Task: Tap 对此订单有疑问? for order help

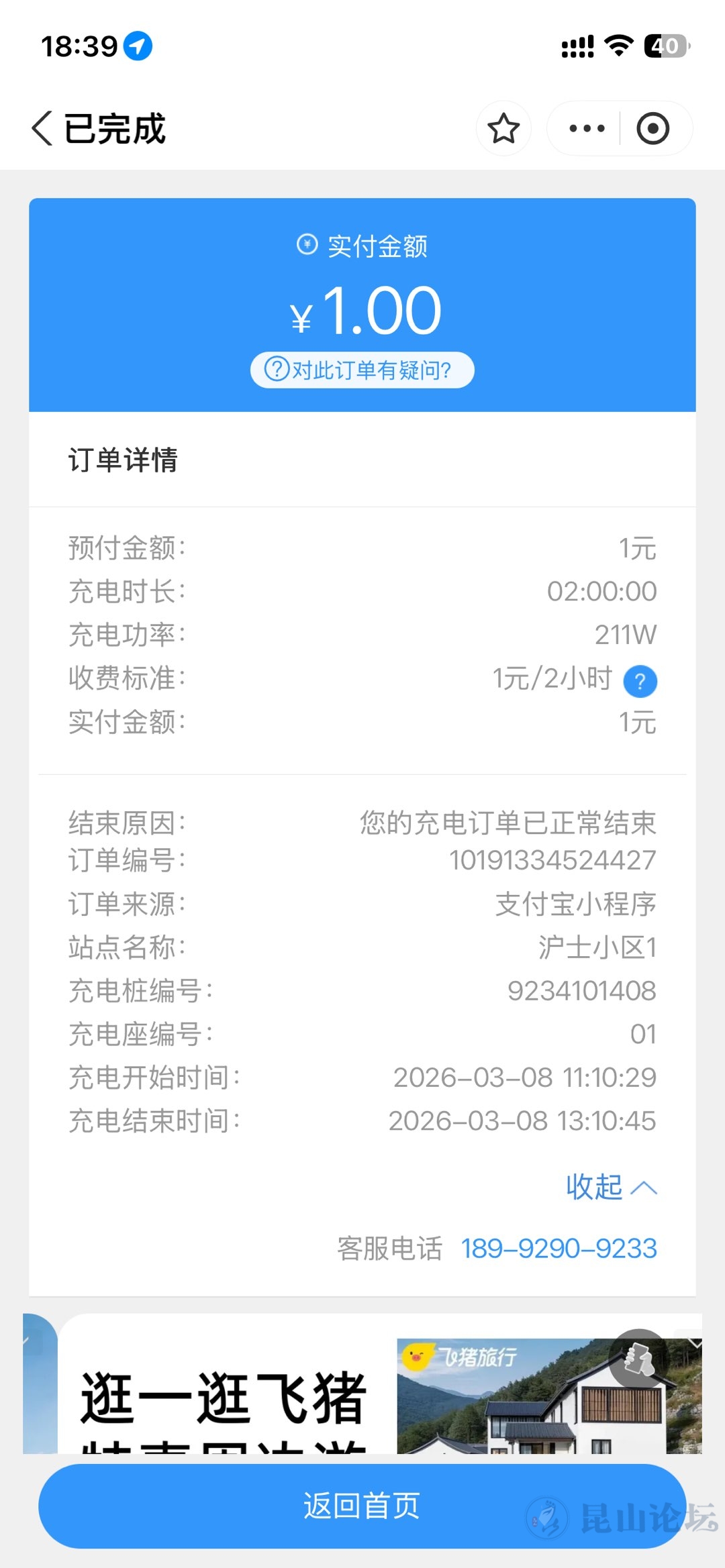Action: pyautogui.click(x=362, y=370)
